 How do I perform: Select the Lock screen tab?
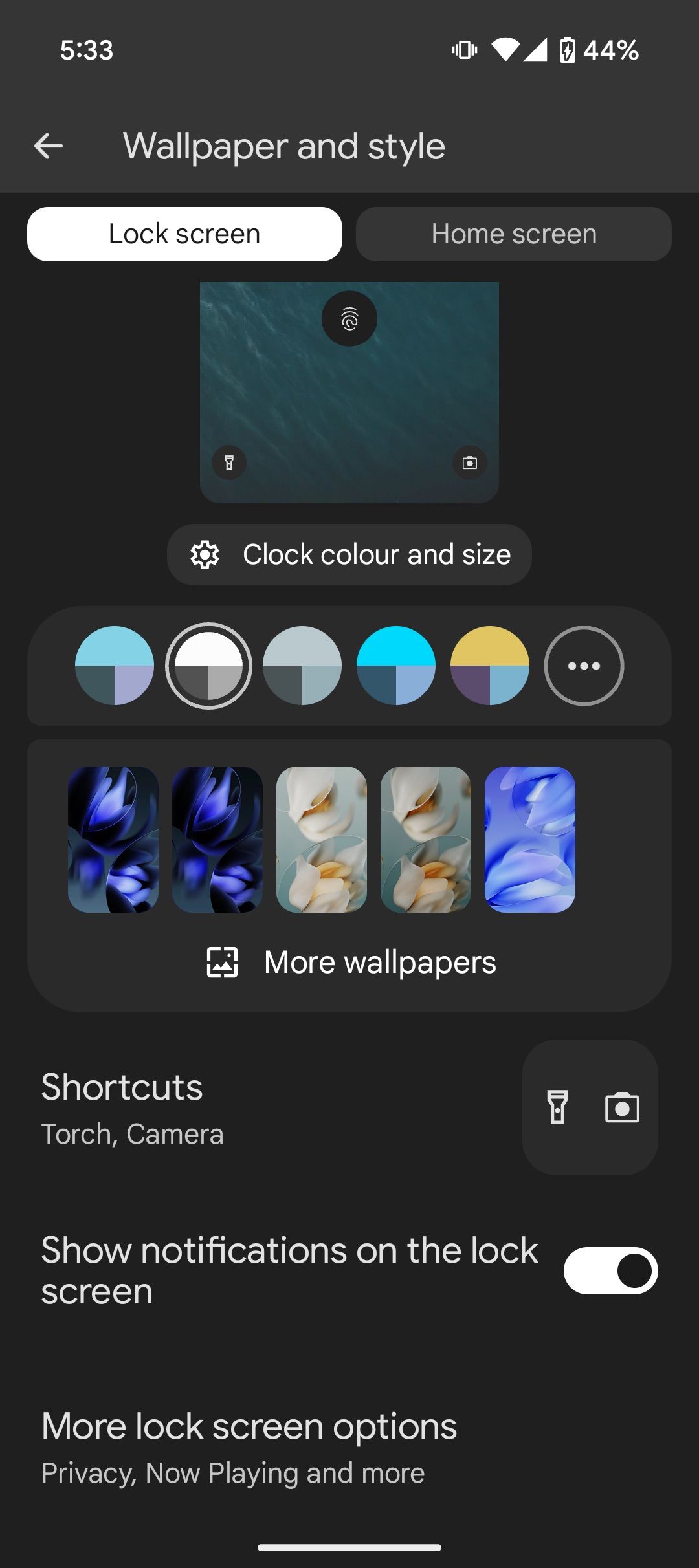(184, 234)
